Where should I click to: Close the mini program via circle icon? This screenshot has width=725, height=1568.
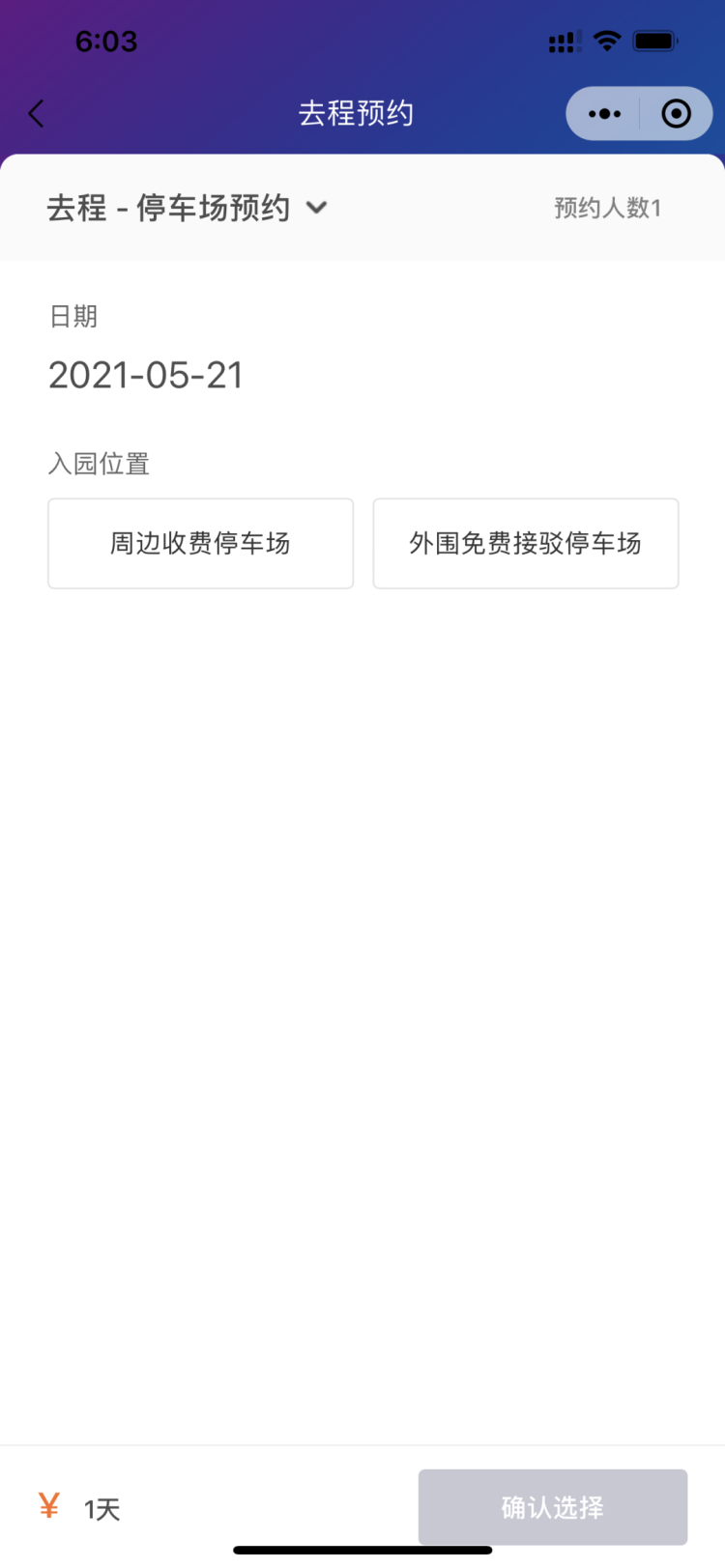(x=676, y=114)
